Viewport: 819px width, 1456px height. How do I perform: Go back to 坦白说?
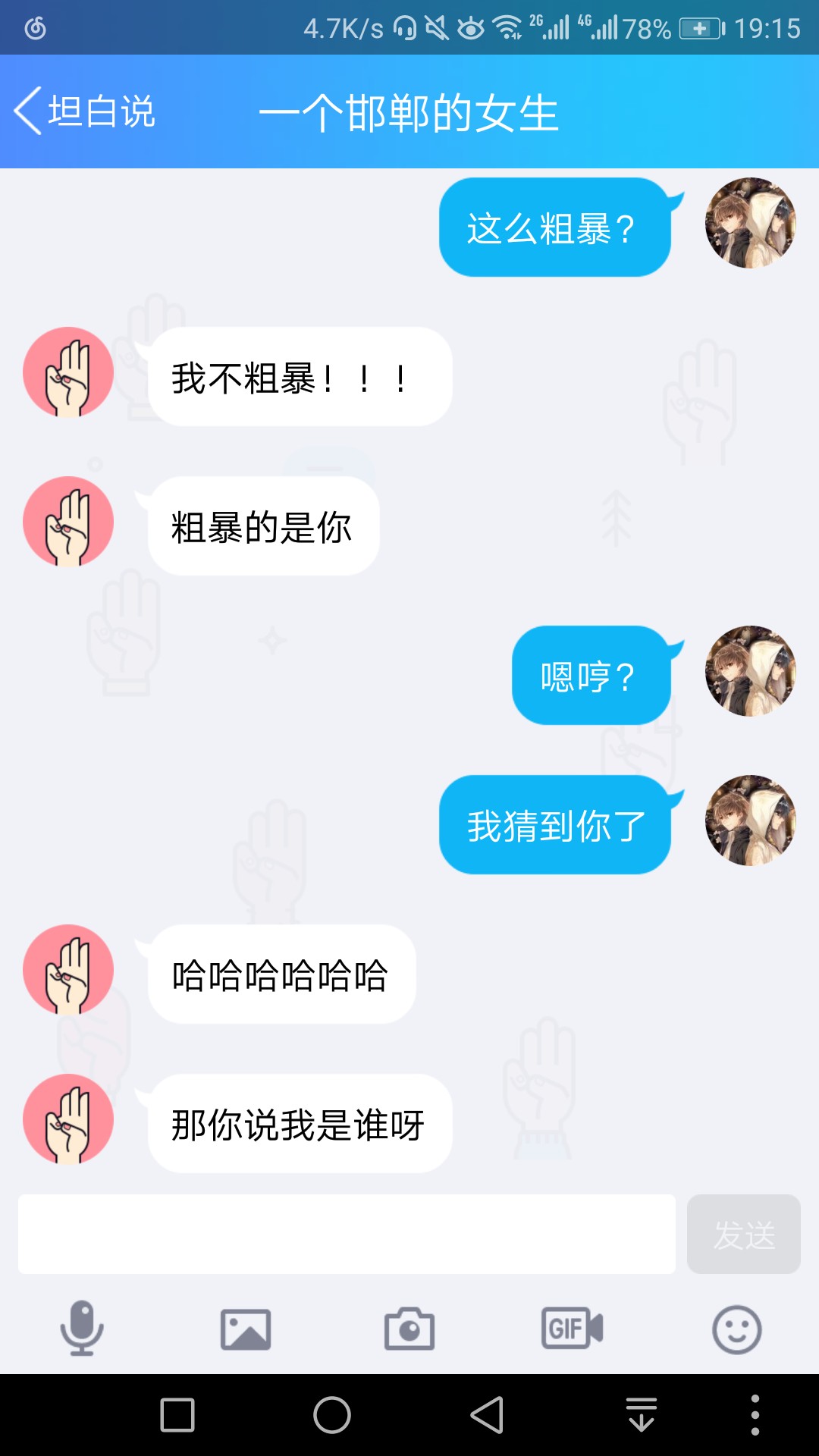pos(85,111)
